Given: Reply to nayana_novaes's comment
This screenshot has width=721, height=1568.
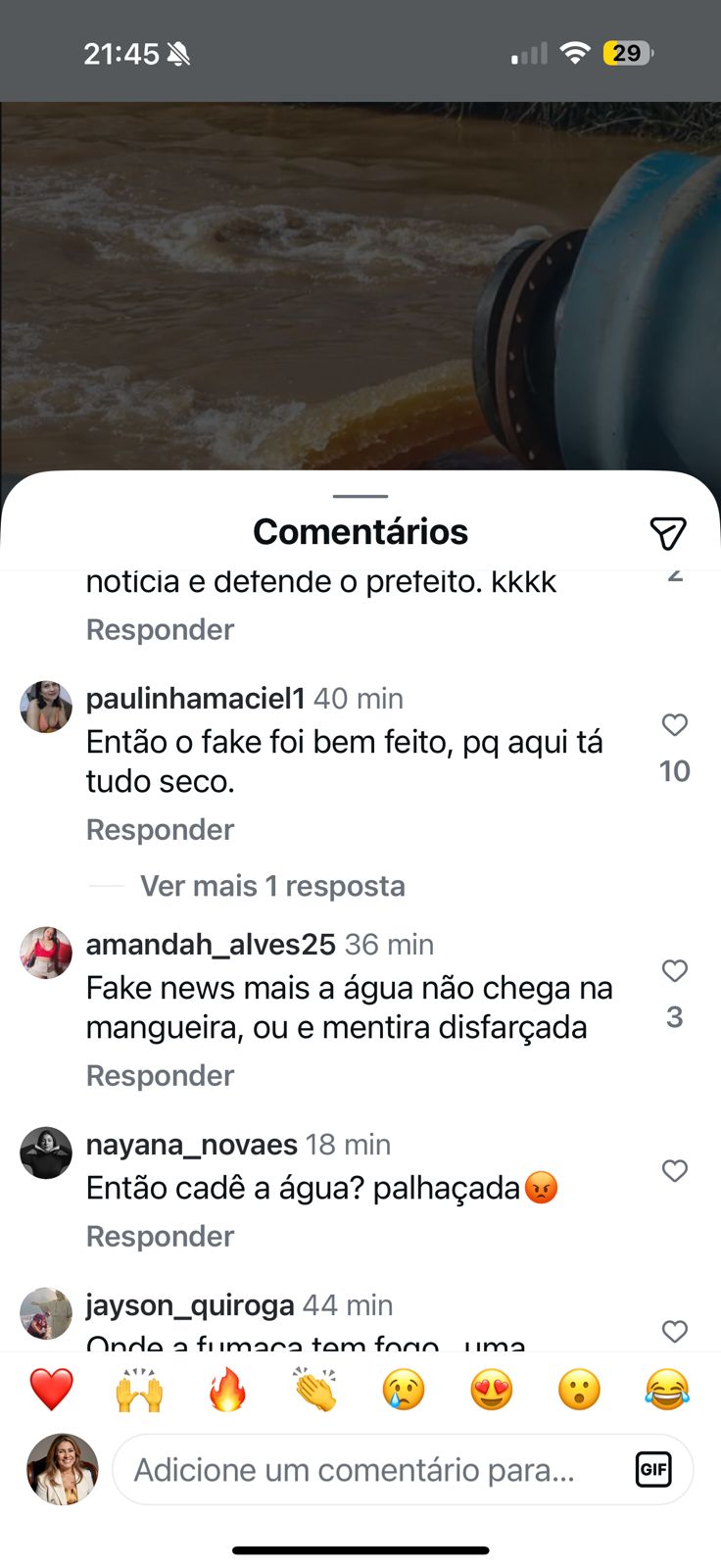Looking at the screenshot, I should 160,1237.
